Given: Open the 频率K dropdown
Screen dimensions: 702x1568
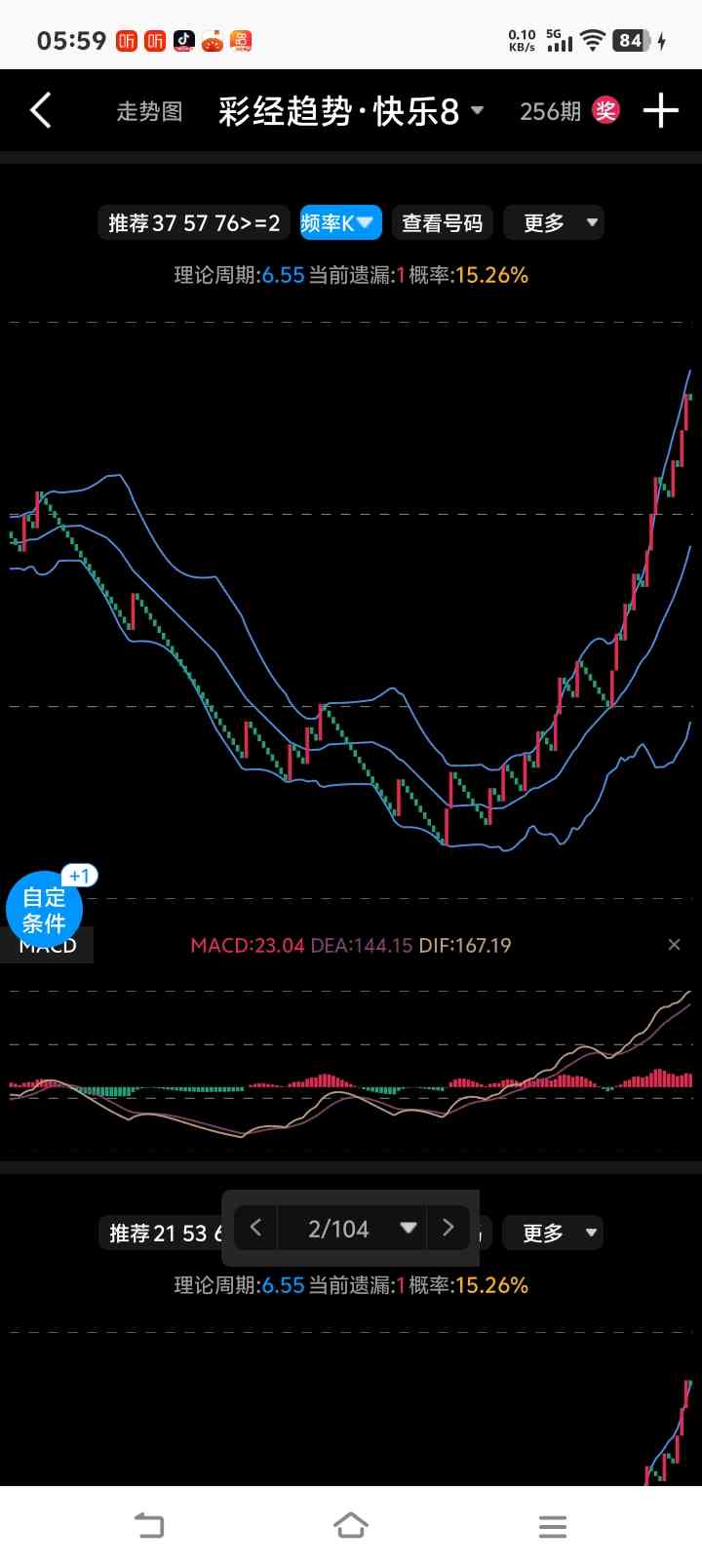Looking at the screenshot, I should 337,223.
